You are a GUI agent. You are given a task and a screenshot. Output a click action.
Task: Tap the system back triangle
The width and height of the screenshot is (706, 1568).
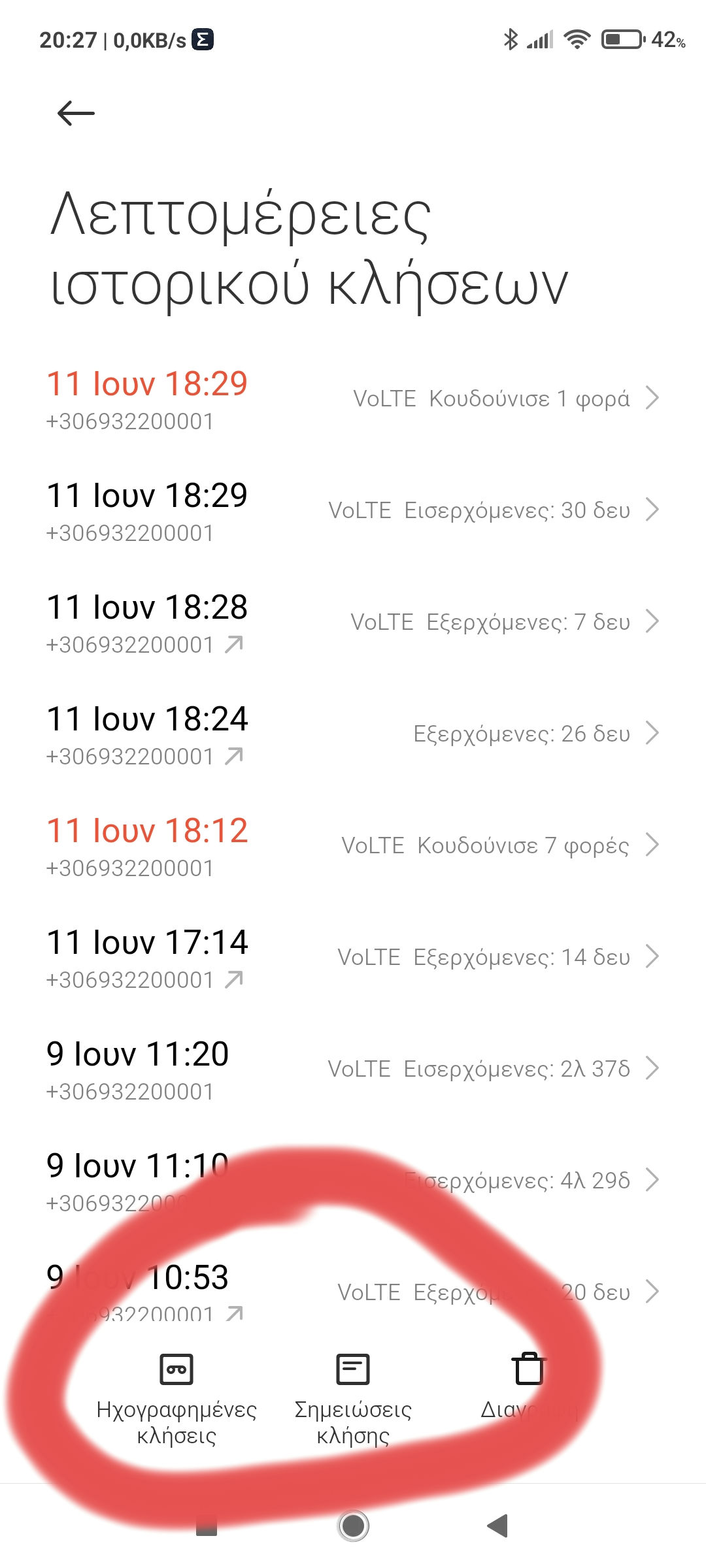coord(498,1526)
